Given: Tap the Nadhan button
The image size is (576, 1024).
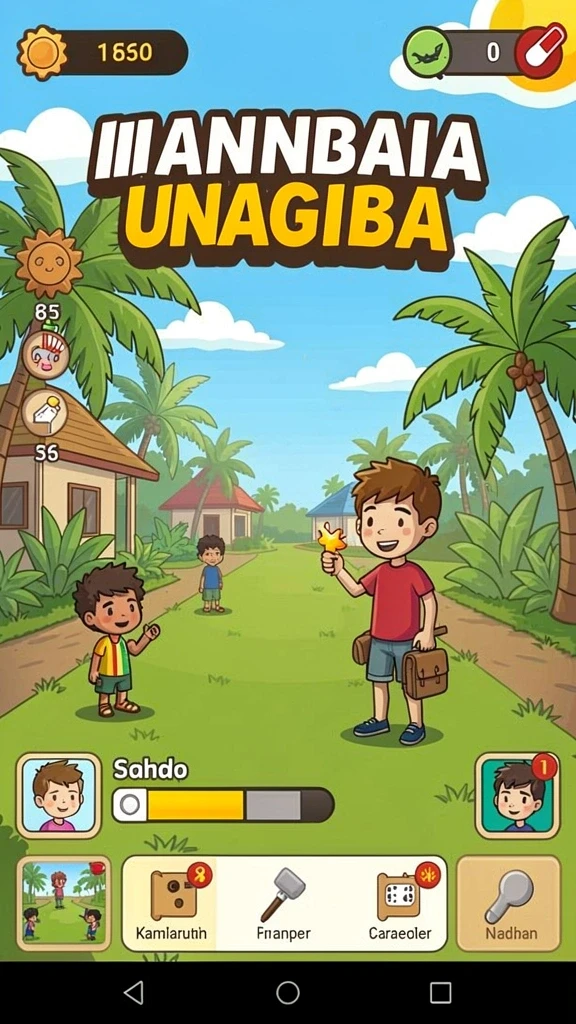Looking at the screenshot, I should 508,903.
